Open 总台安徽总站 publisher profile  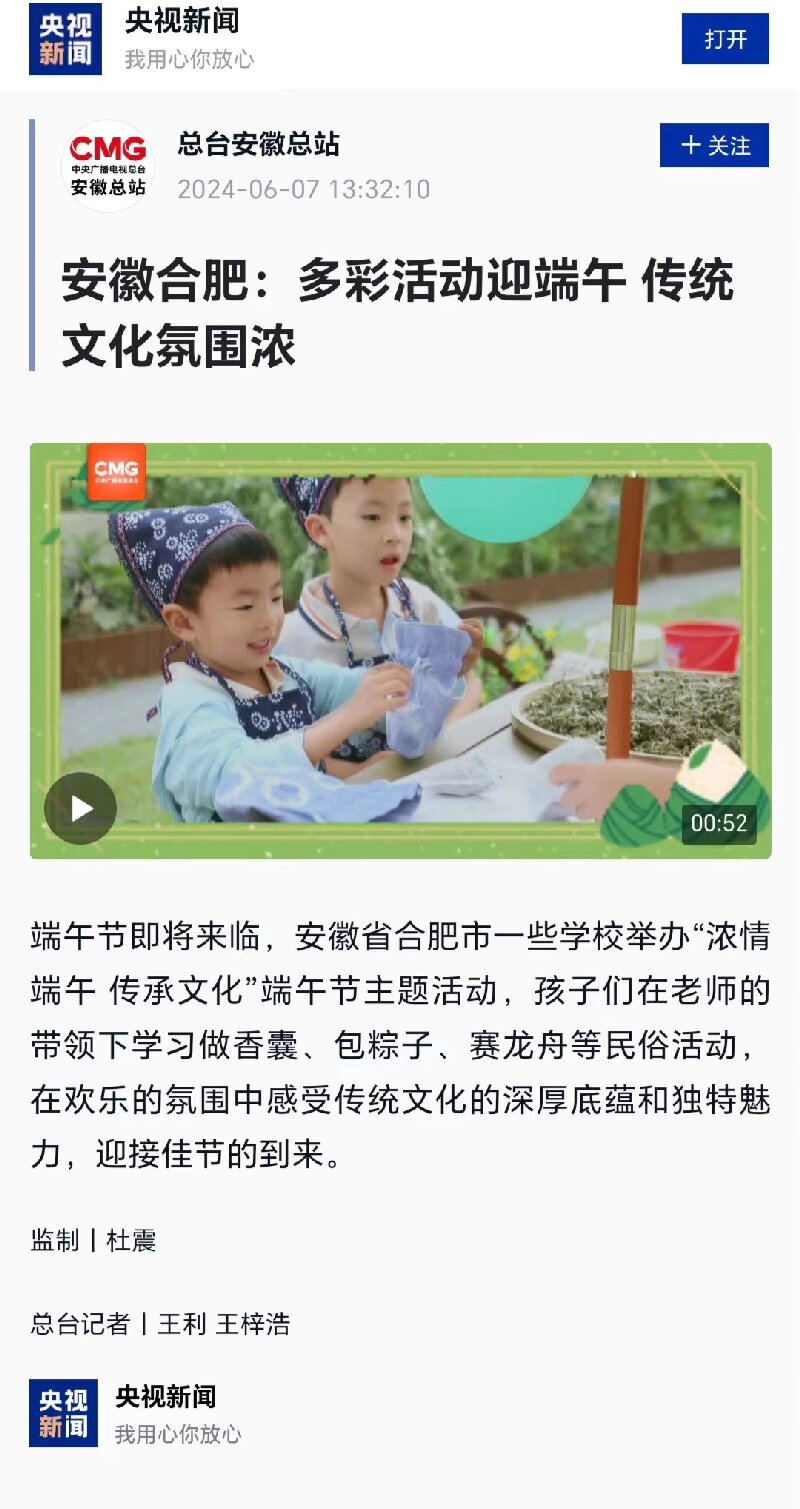[259, 145]
